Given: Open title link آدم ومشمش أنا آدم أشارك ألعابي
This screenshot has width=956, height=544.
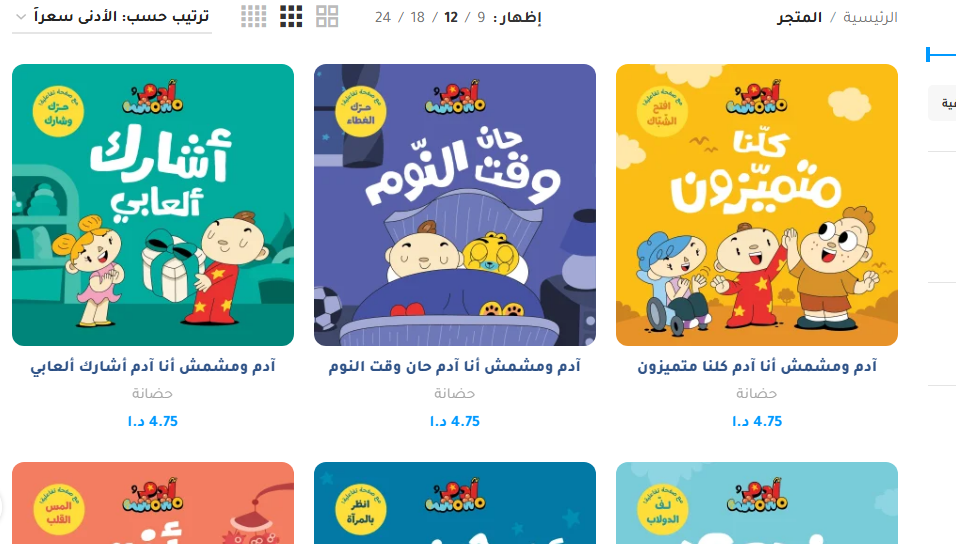Looking at the screenshot, I should click(x=153, y=367).
